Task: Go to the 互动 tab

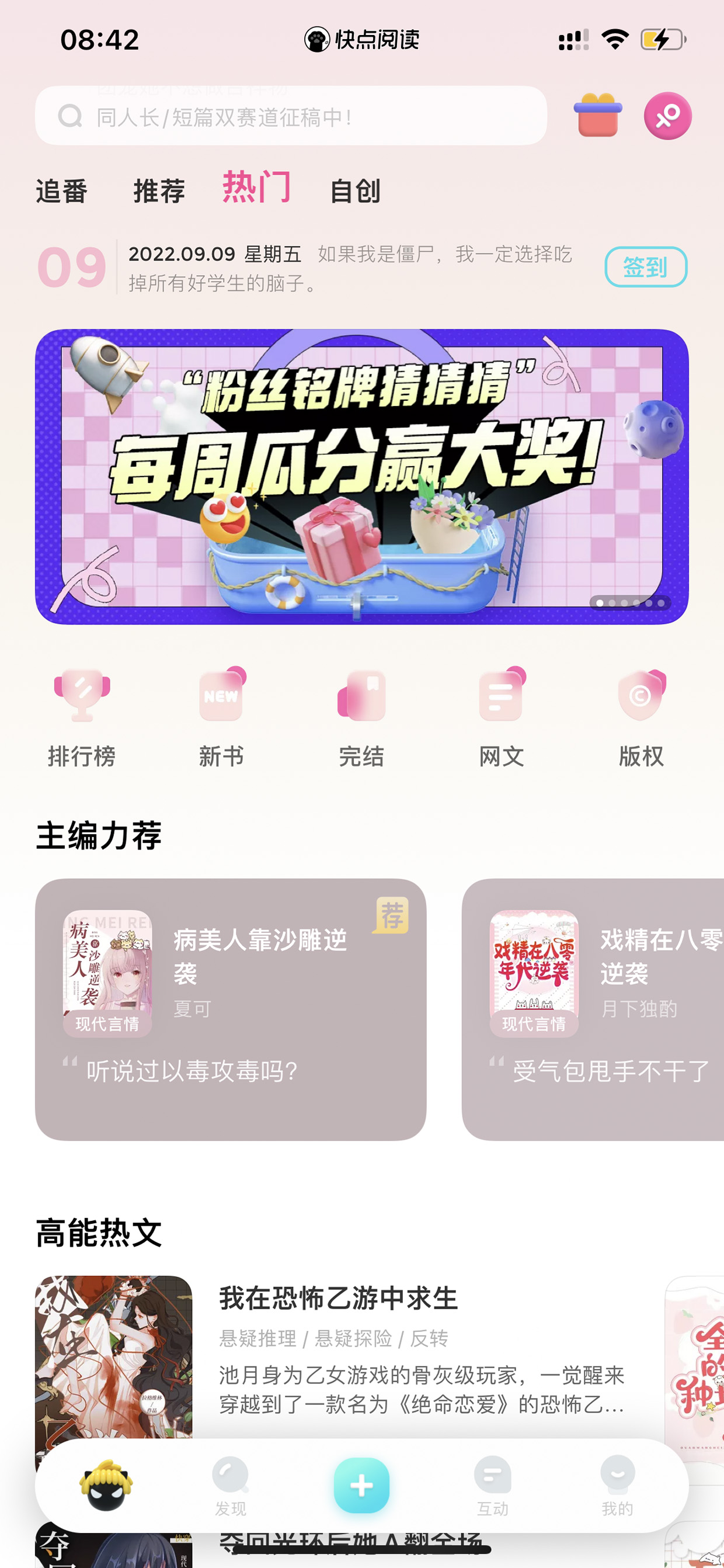Action: point(492,1486)
